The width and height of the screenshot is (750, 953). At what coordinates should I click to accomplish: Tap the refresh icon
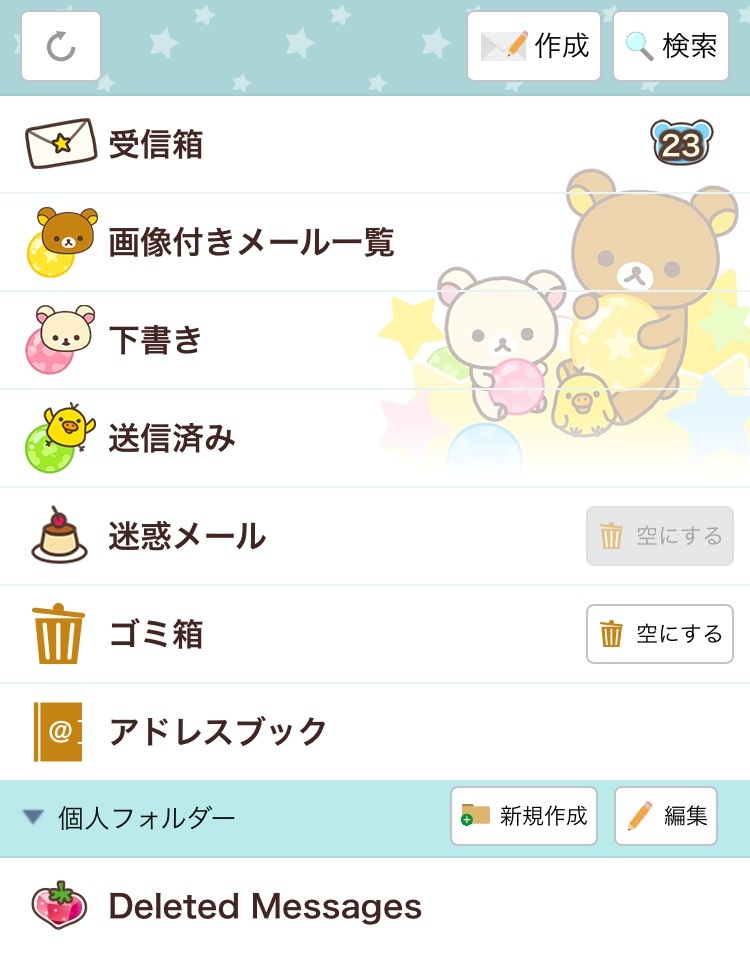pyautogui.click(x=61, y=47)
